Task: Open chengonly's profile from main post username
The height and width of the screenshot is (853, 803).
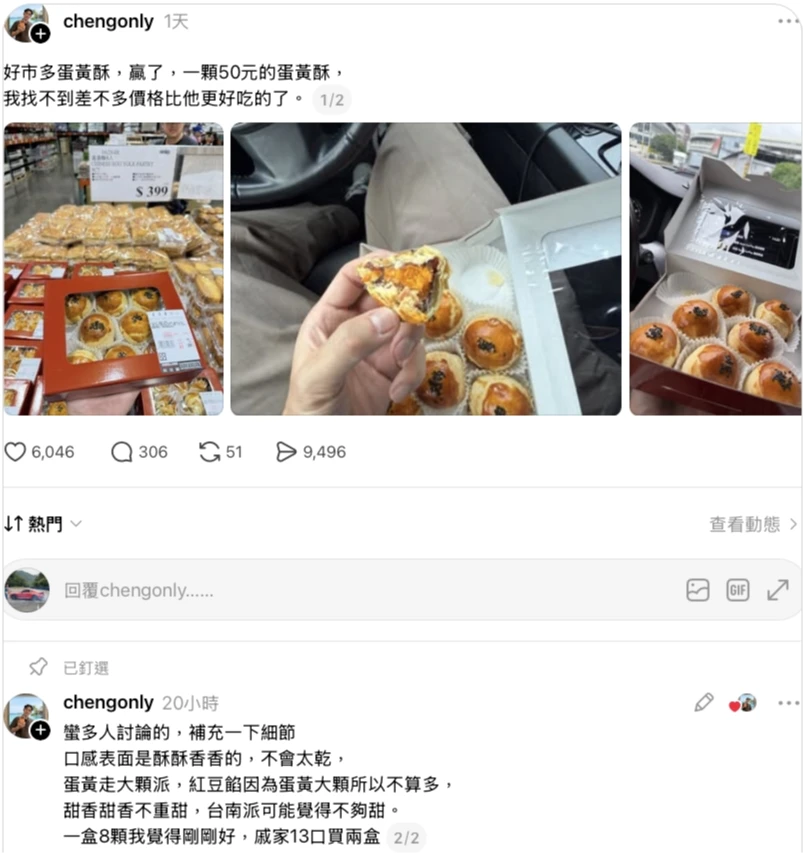Action: click(x=108, y=21)
